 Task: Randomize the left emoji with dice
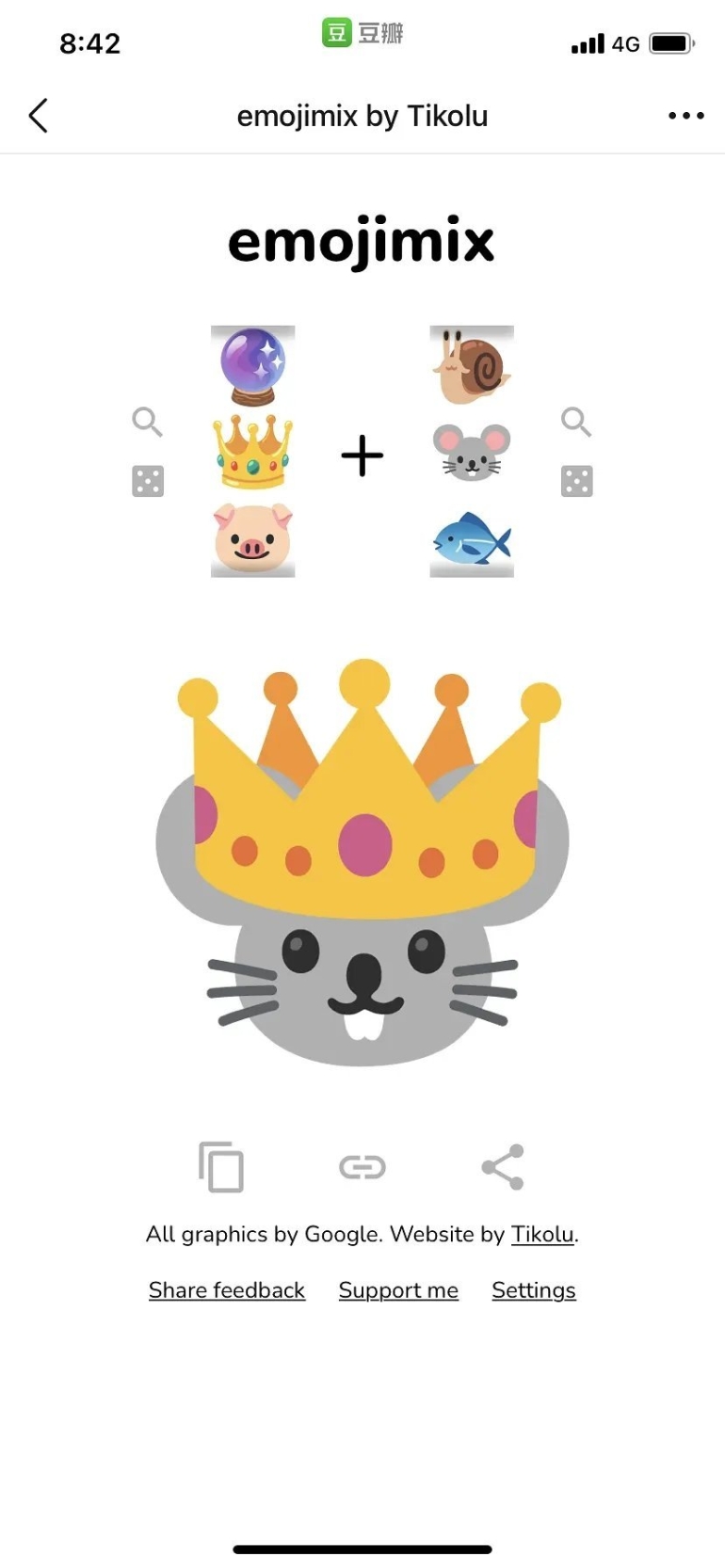(148, 481)
